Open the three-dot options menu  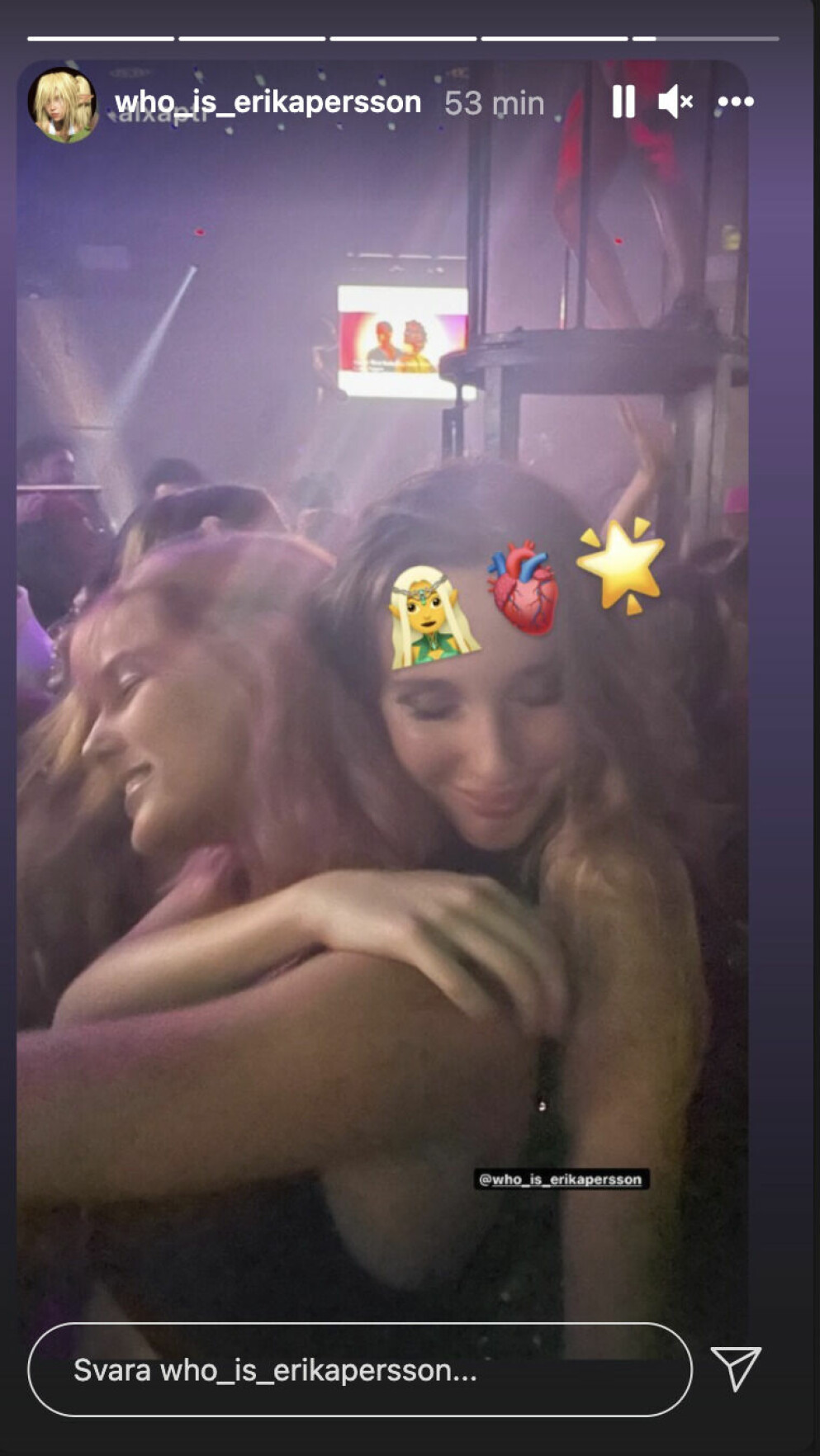[x=735, y=102]
